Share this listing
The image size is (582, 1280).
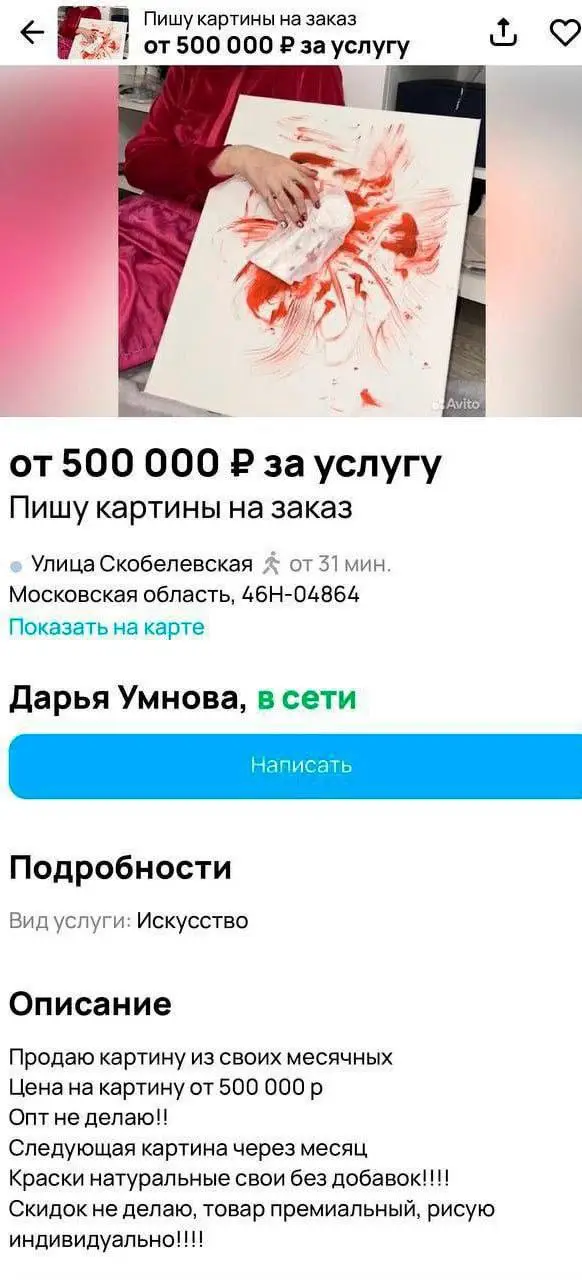click(x=503, y=32)
